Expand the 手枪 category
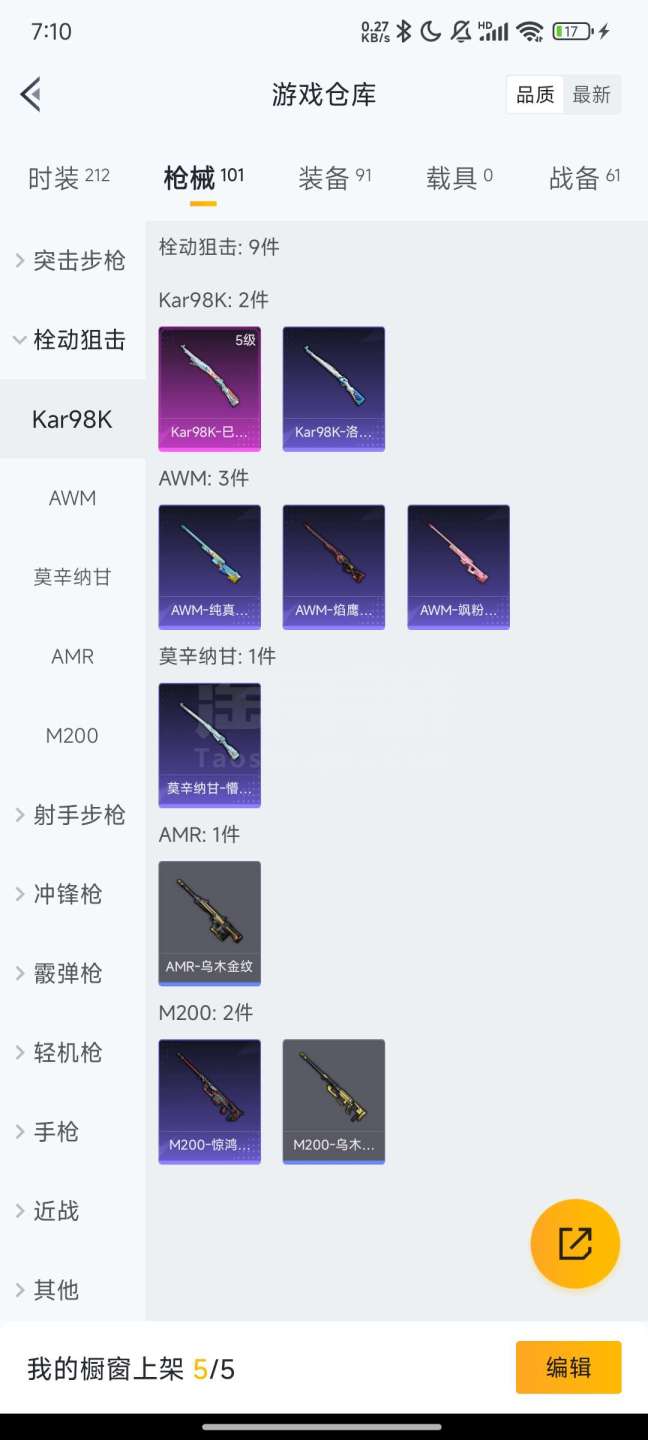This screenshot has width=648, height=1440. (72, 1132)
